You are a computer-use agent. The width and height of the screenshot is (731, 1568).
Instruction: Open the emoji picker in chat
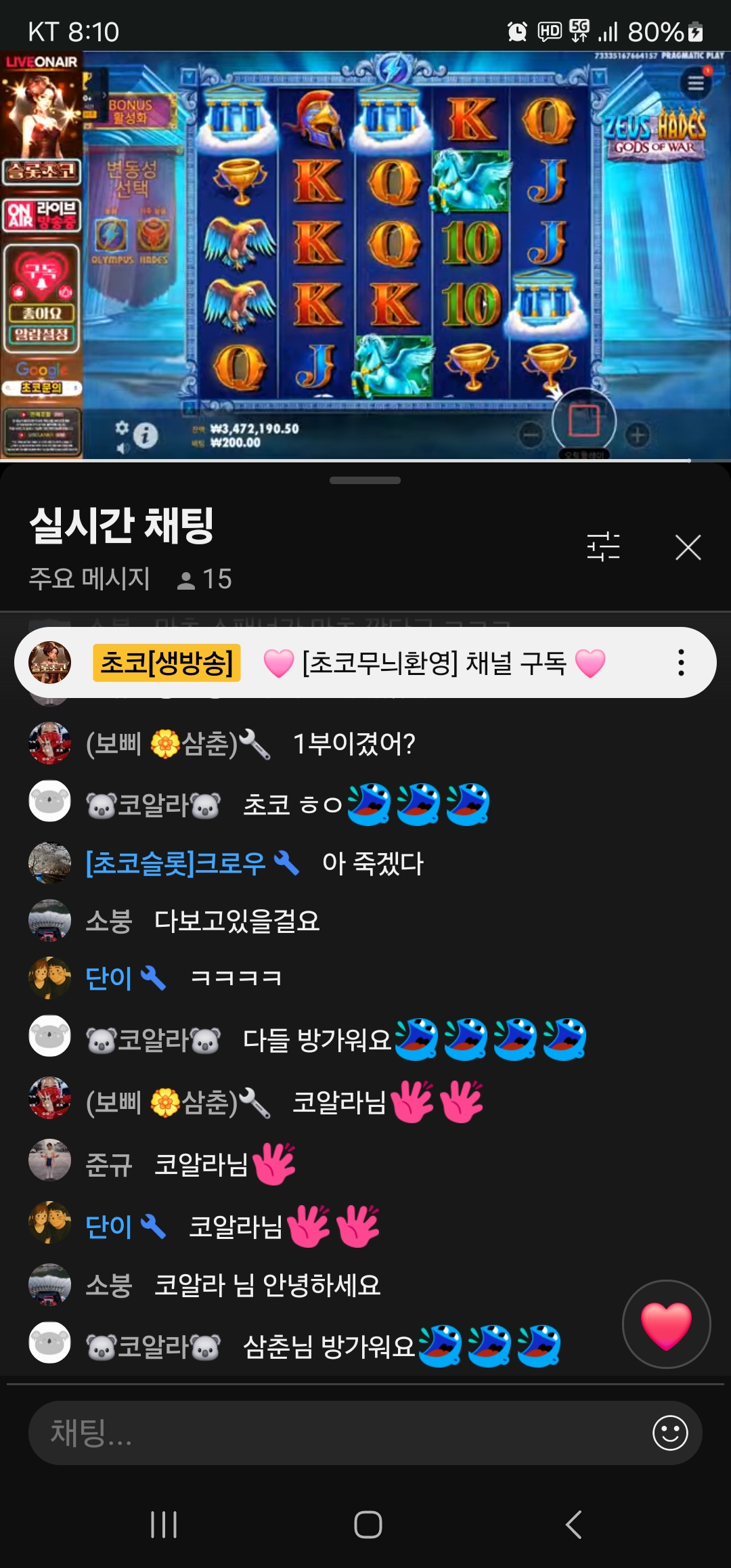click(x=670, y=1433)
